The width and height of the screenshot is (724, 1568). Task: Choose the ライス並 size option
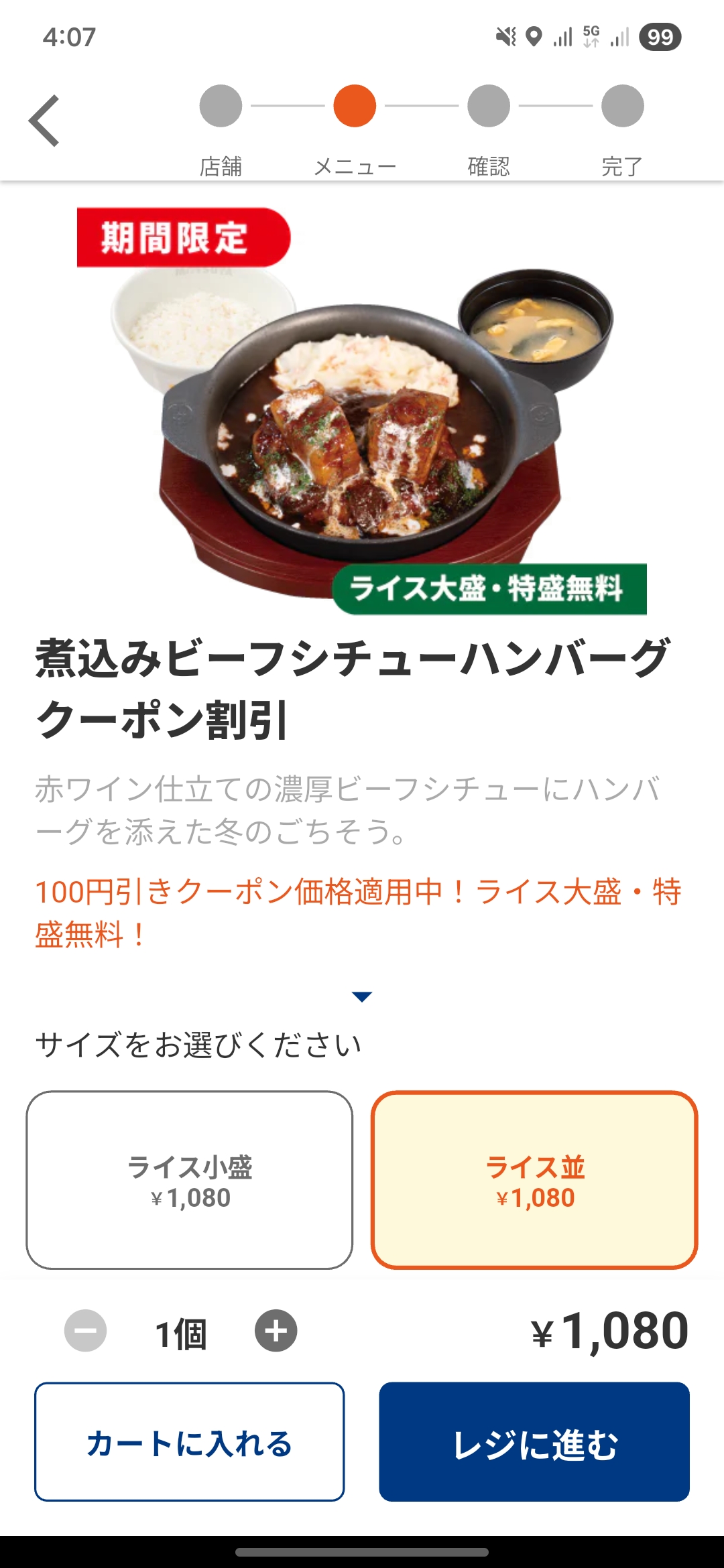pyautogui.click(x=534, y=1180)
